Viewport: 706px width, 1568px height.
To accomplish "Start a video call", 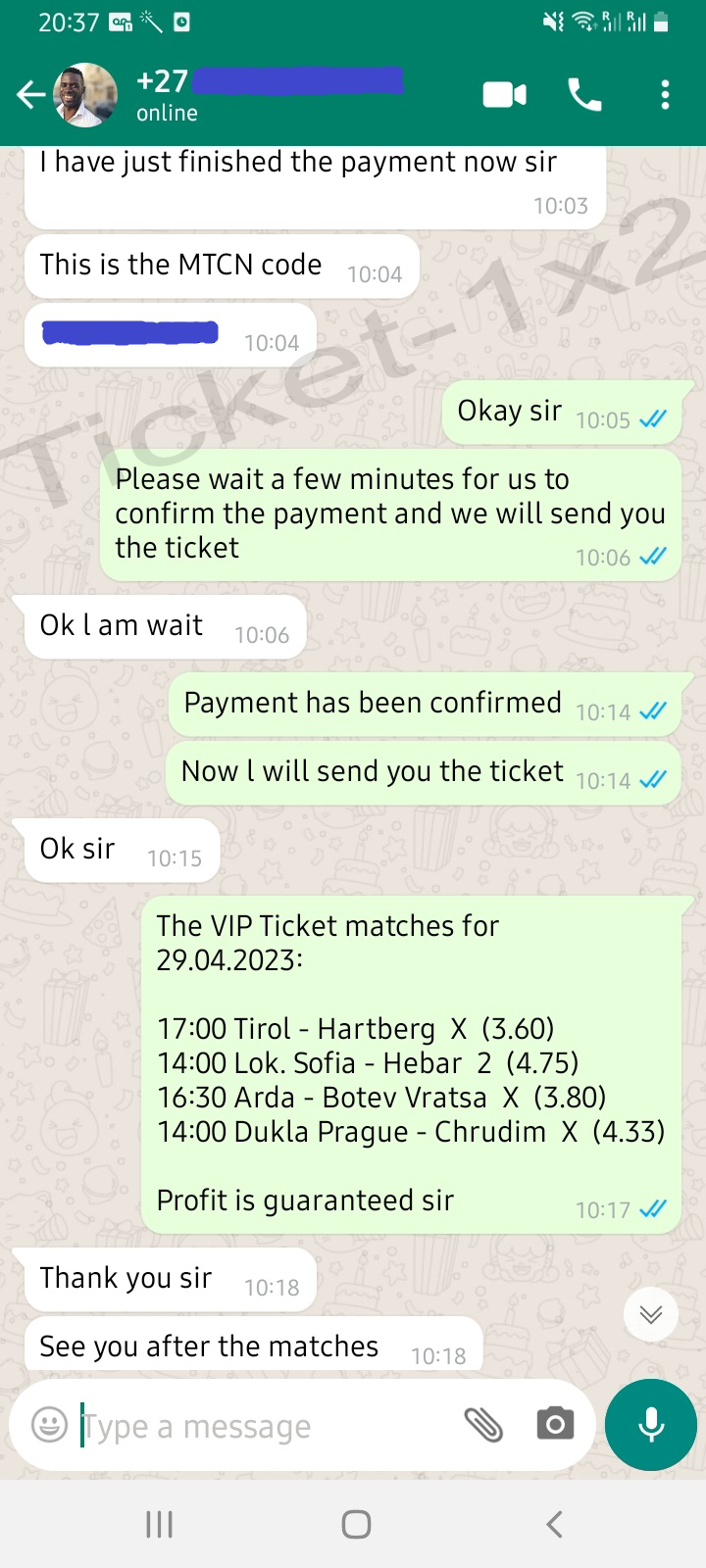I will [505, 95].
